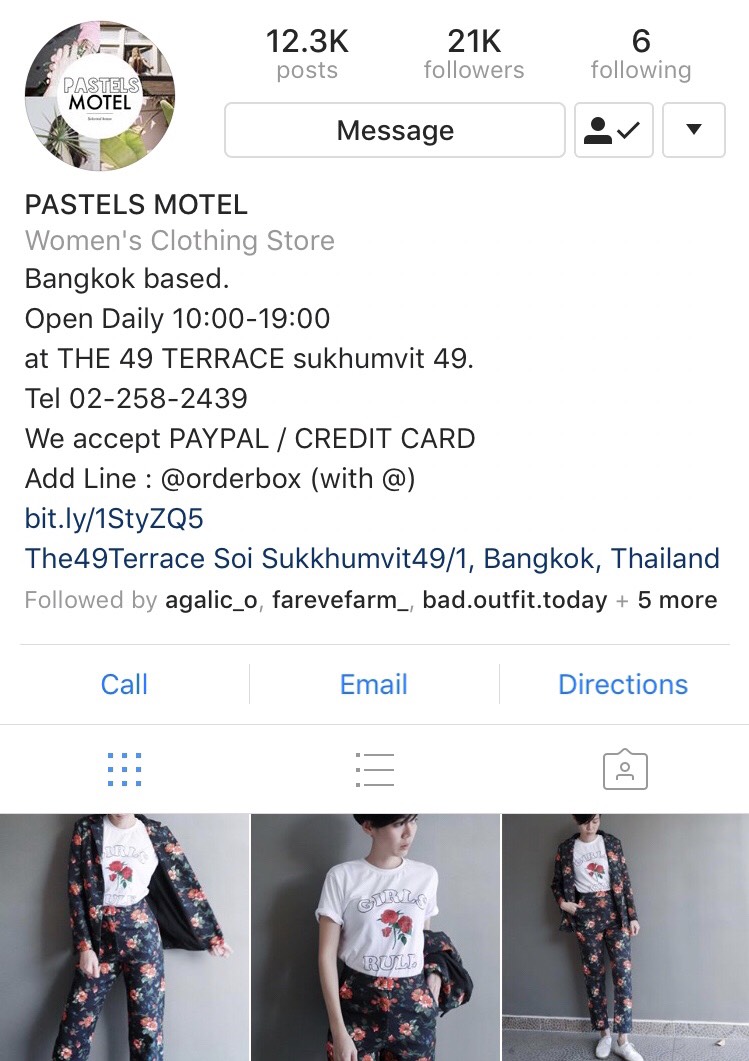Tap the Message button

[x=394, y=130]
